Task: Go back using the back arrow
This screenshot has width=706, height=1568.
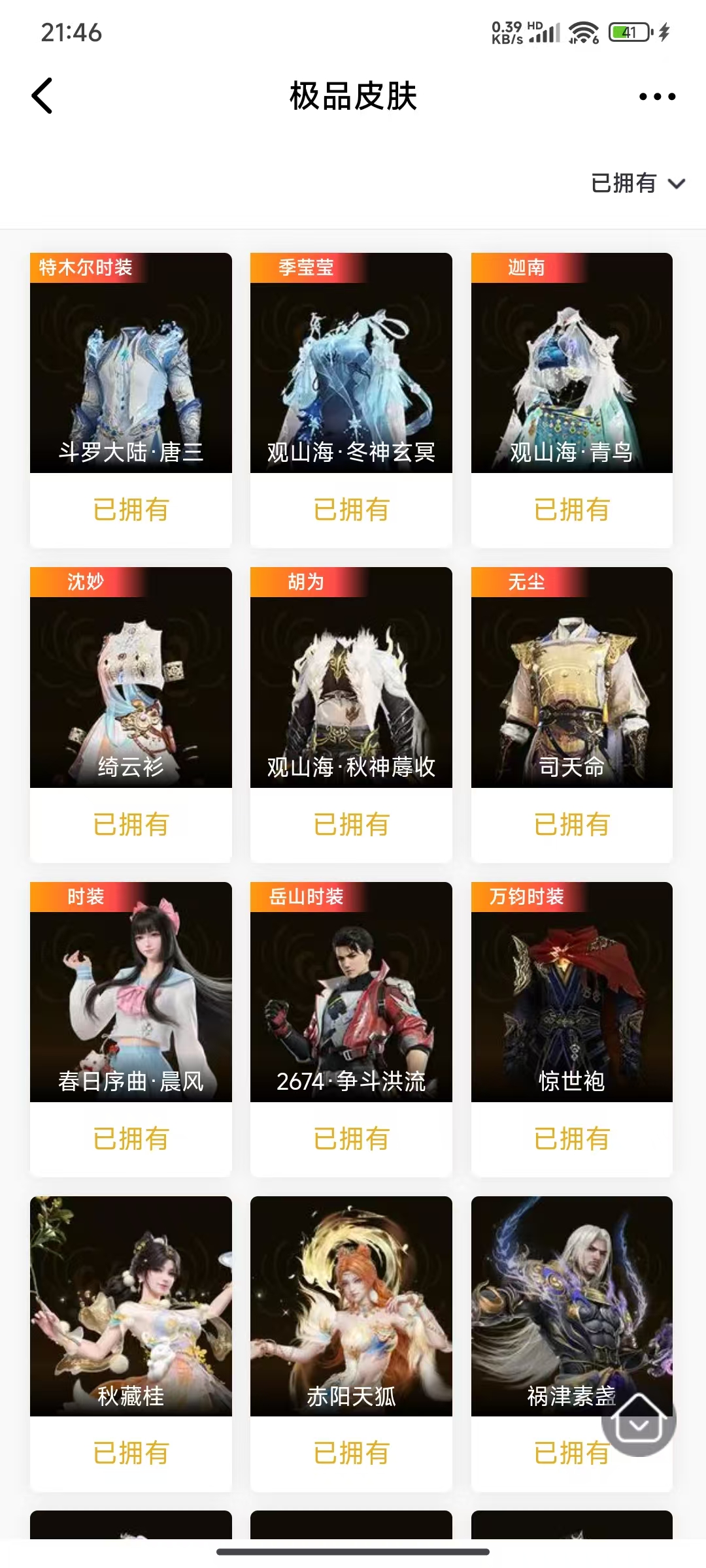Action: coord(42,96)
